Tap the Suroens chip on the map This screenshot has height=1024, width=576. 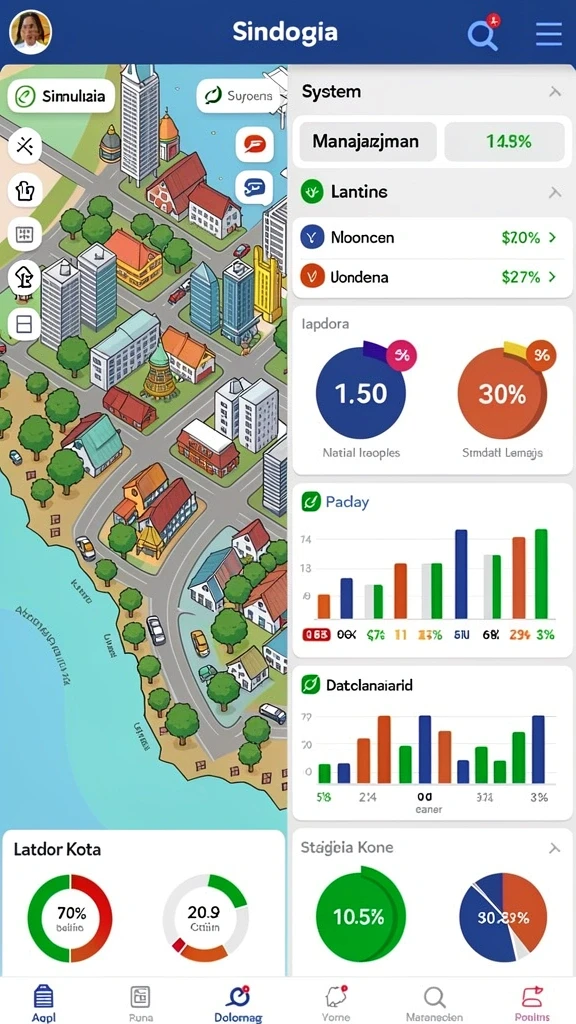[238, 96]
